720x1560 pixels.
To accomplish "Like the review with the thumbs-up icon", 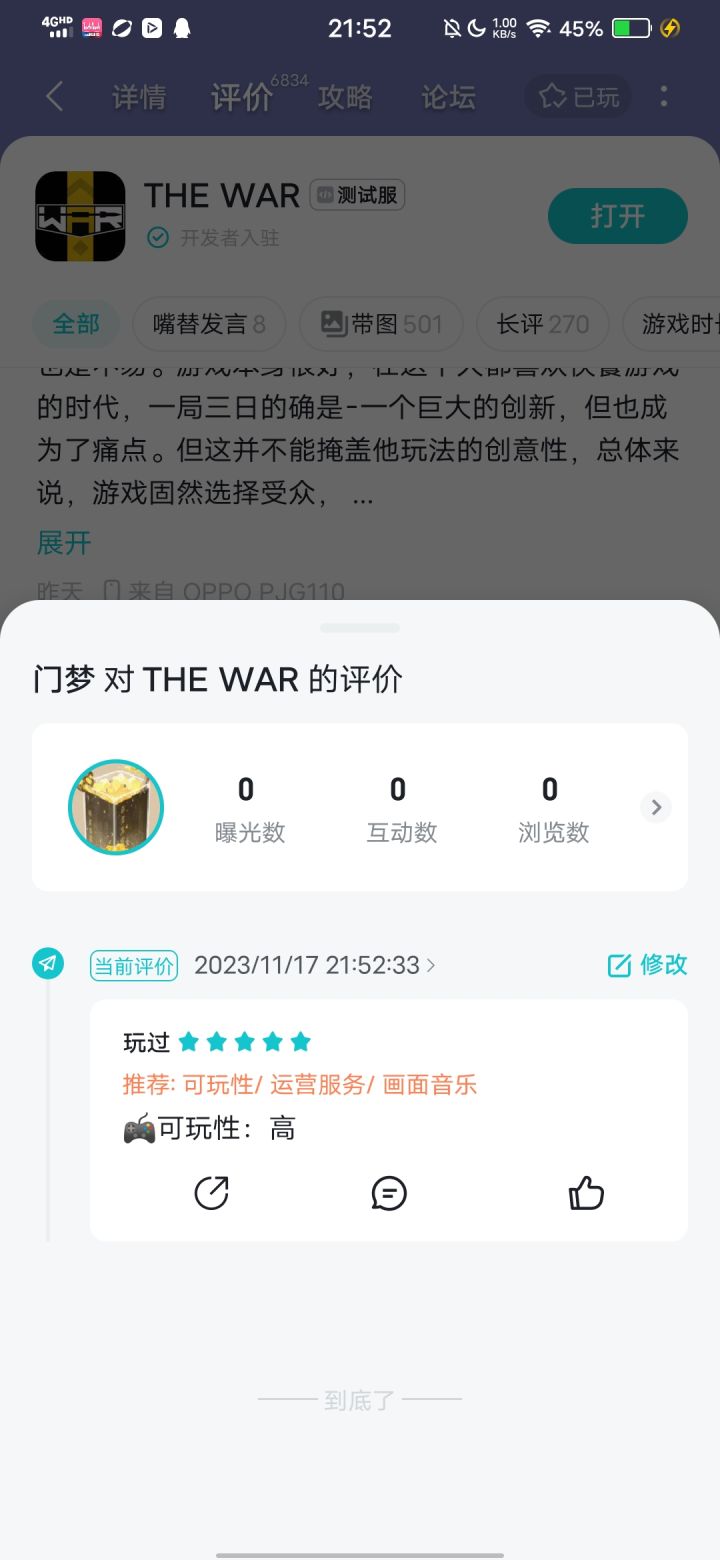I will click(585, 1192).
